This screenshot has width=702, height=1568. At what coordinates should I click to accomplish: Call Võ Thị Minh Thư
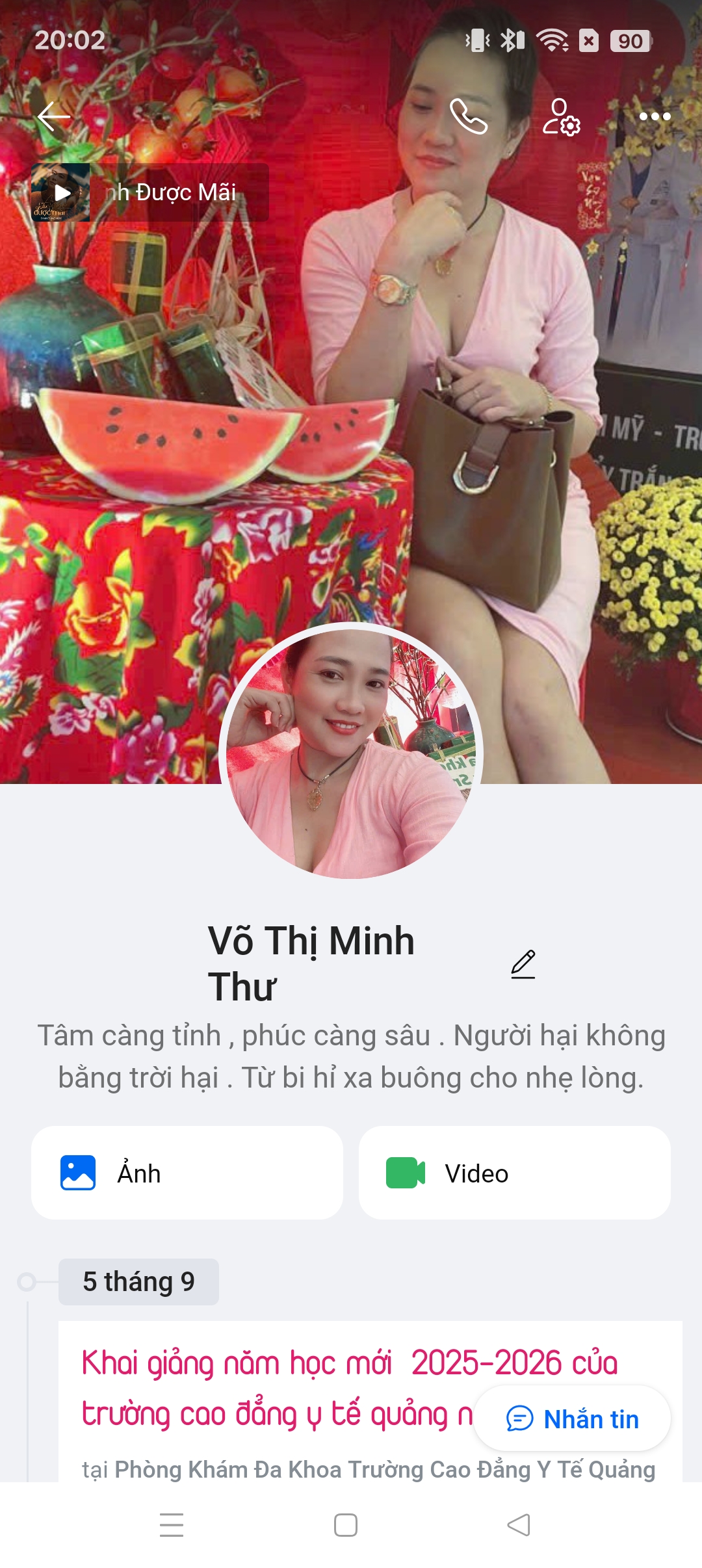click(468, 117)
